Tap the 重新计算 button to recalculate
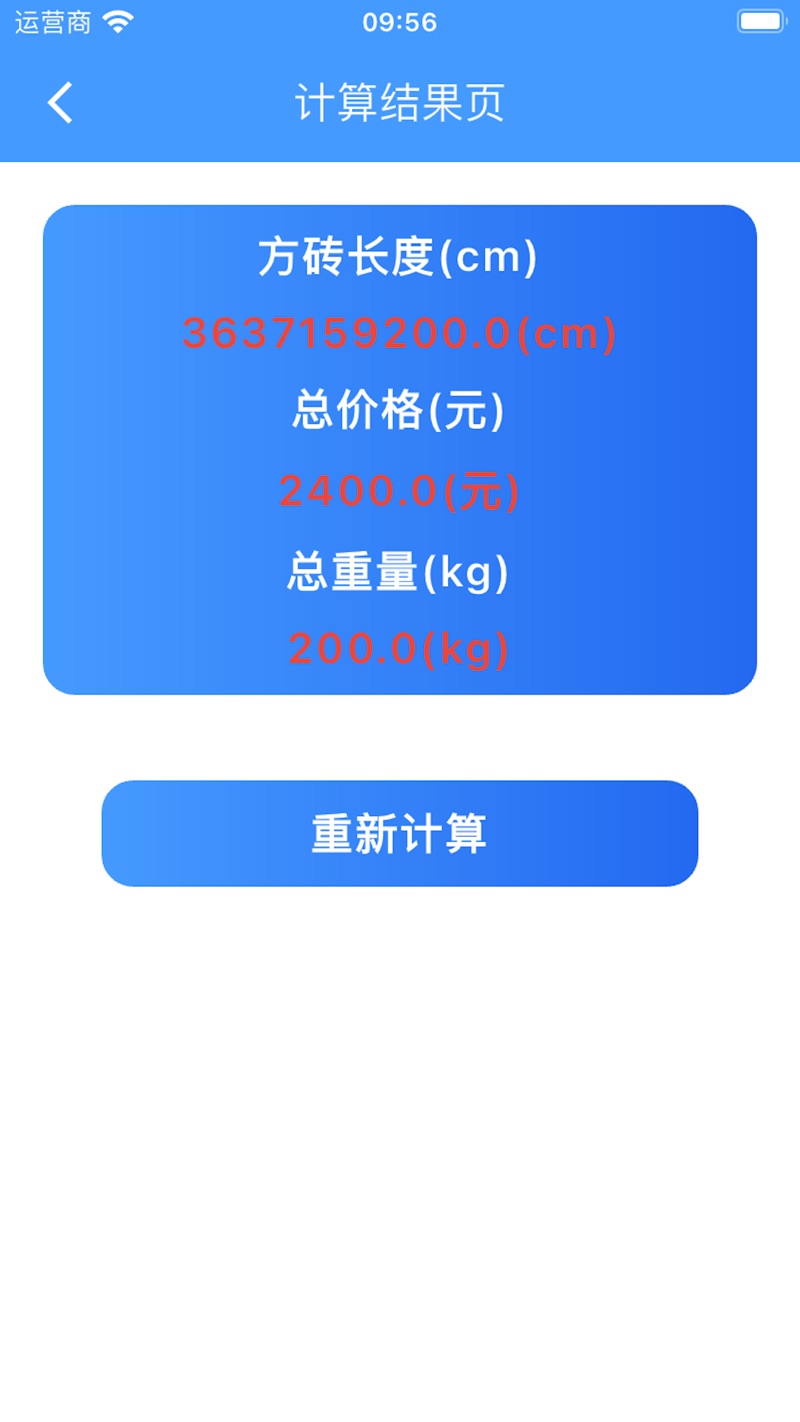Screen dimensions: 800x1422 400,833
